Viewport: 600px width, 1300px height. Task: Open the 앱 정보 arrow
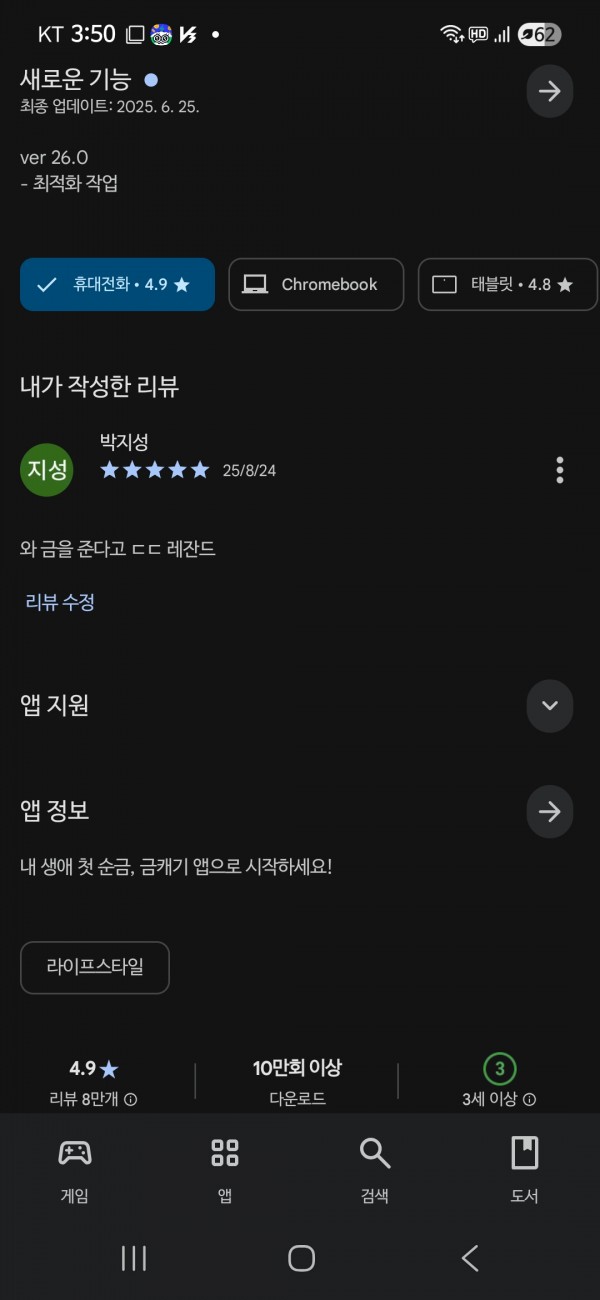(549, 811)
